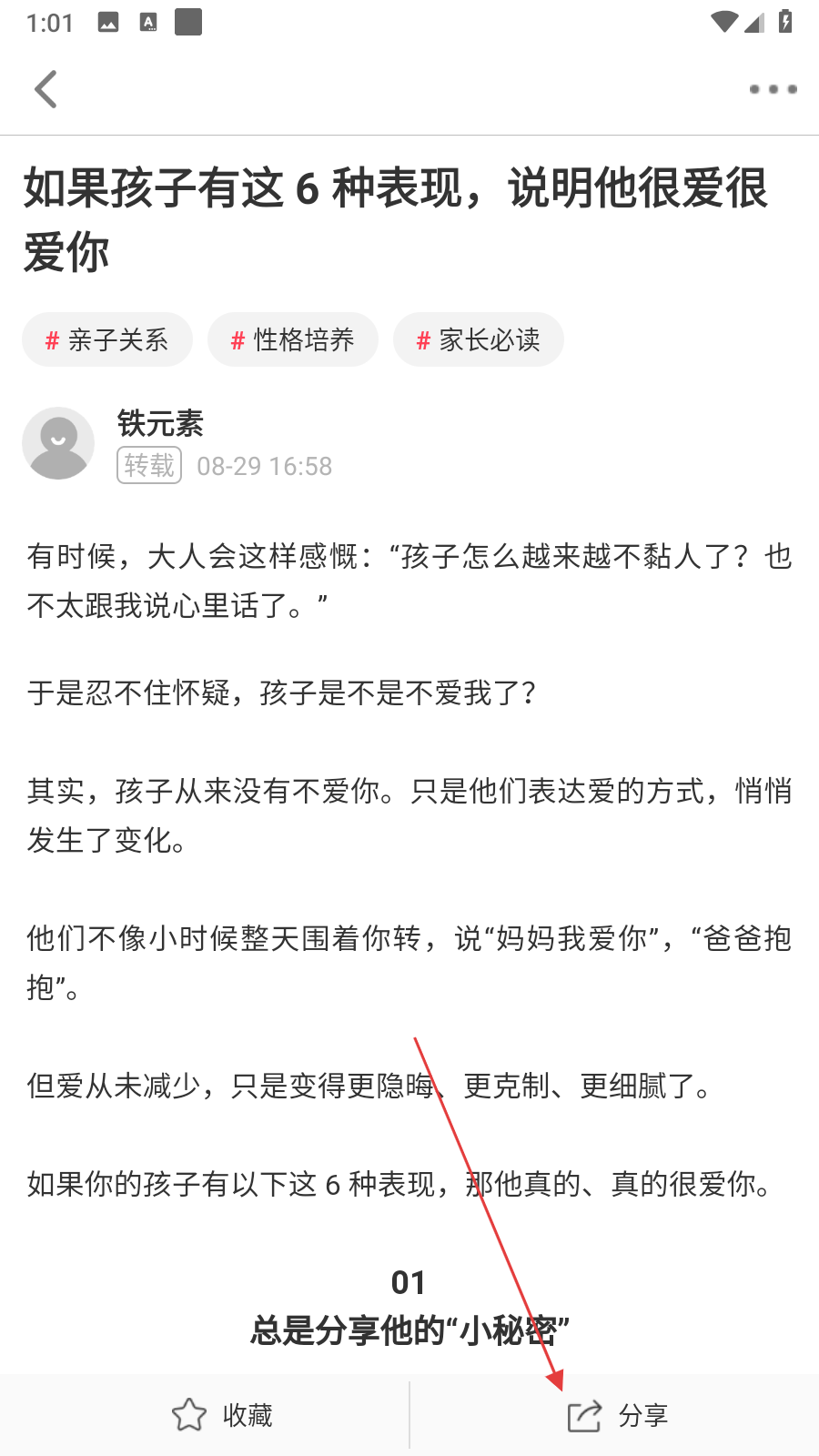The height and width of the screenshot is (1456, 819).
Task: Select the 亲子关系 topic tag
Action: [107, 340]
